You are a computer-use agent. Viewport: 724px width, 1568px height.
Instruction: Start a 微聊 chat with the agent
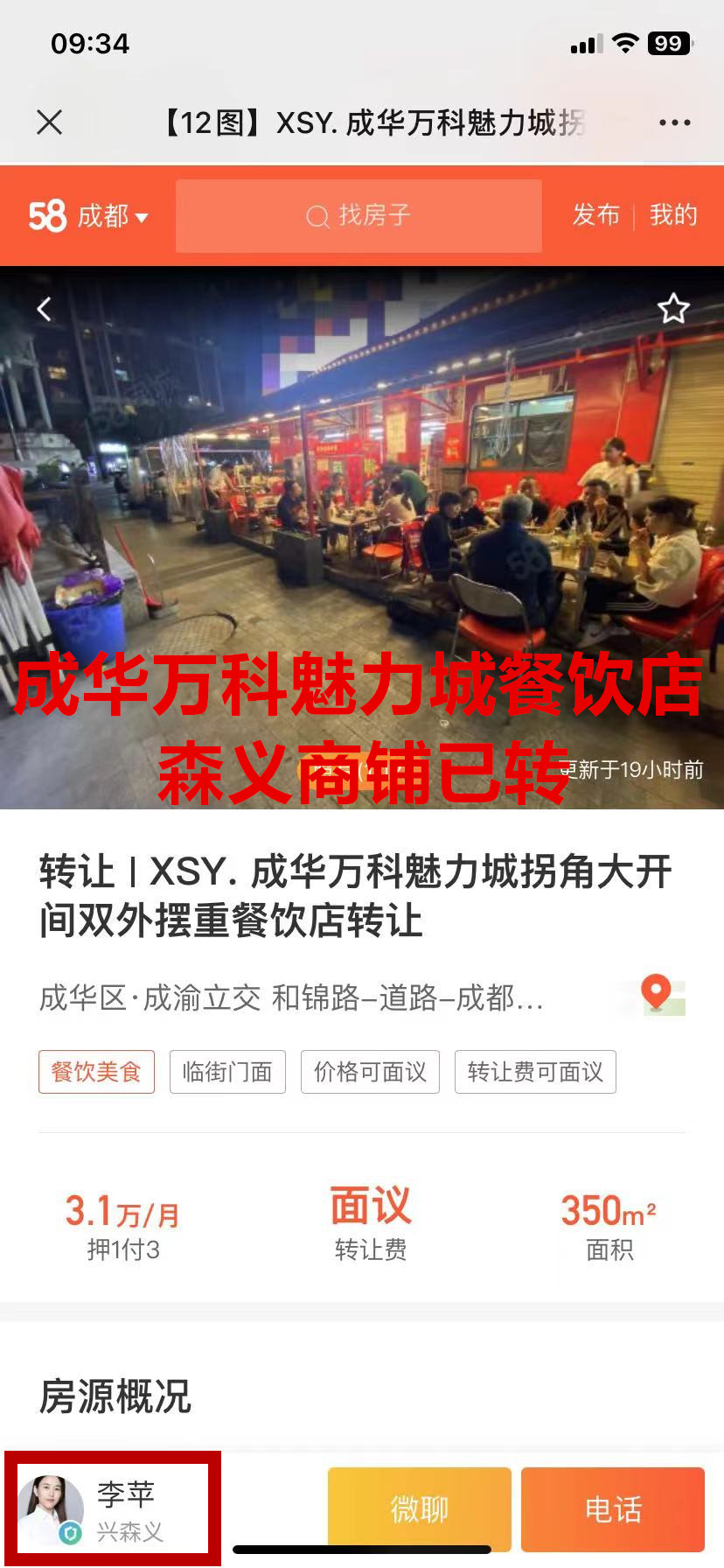(x=419, y=1508)
